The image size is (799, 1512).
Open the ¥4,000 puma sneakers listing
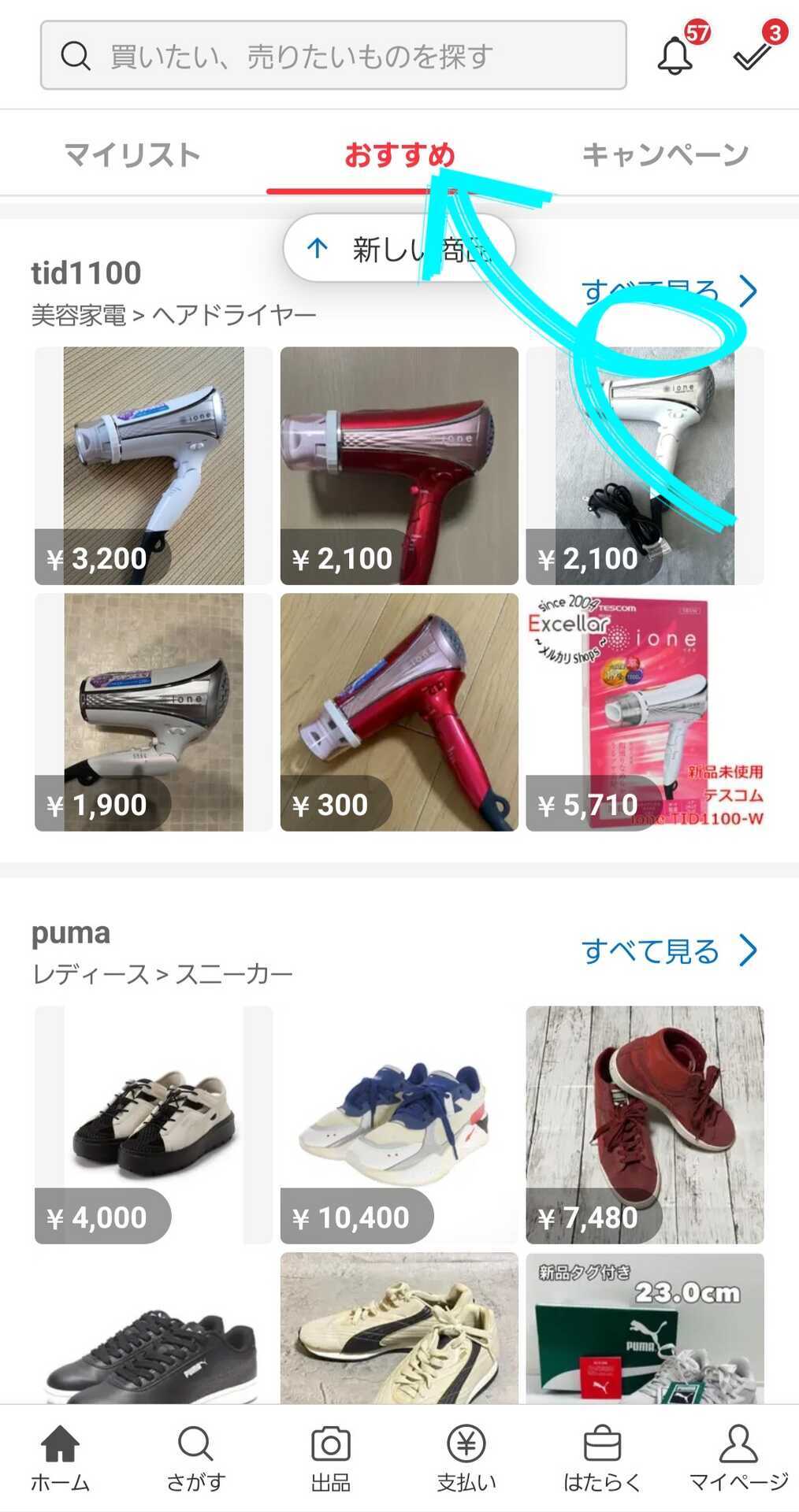[154, 1125]
